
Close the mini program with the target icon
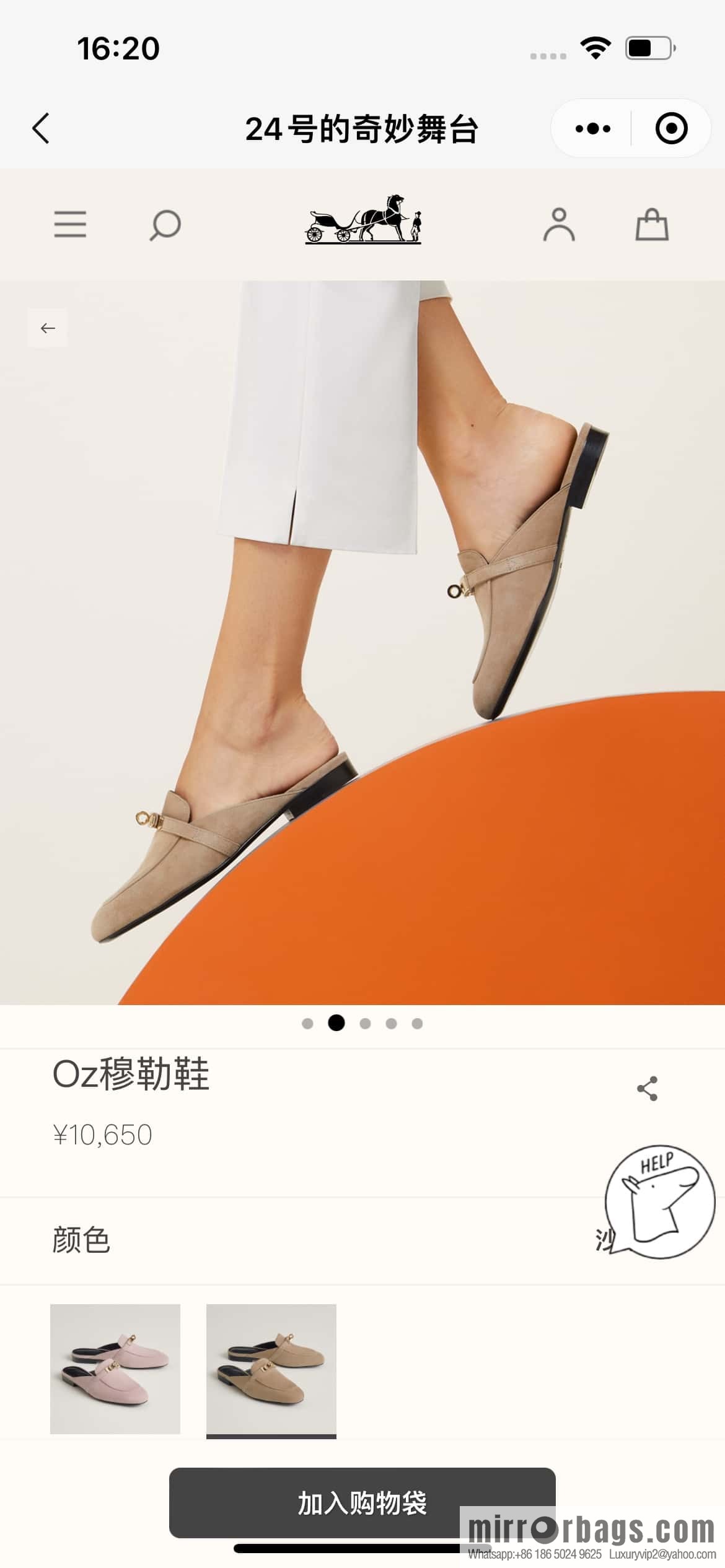[671, 129]
